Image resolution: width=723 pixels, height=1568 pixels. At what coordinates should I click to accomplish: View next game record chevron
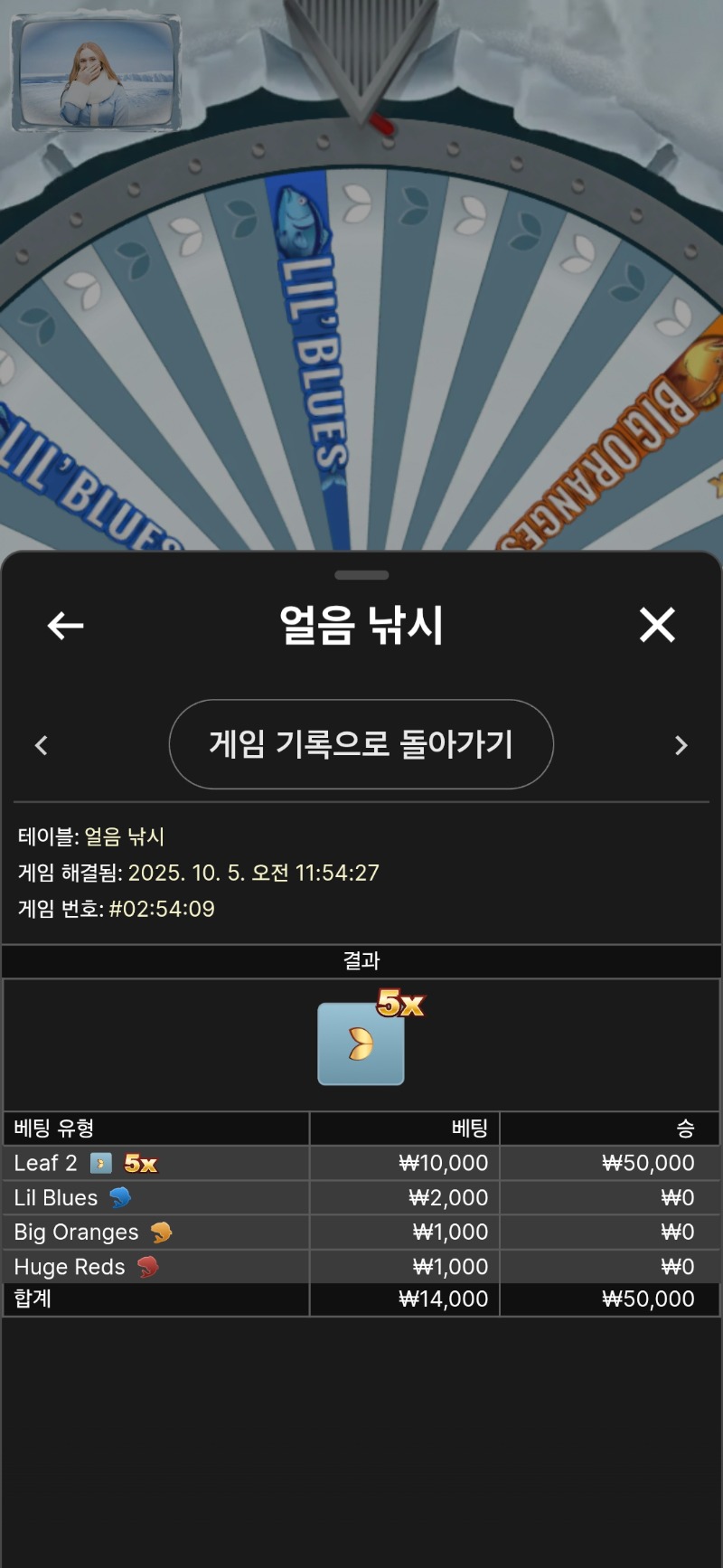tap(681, 745)
